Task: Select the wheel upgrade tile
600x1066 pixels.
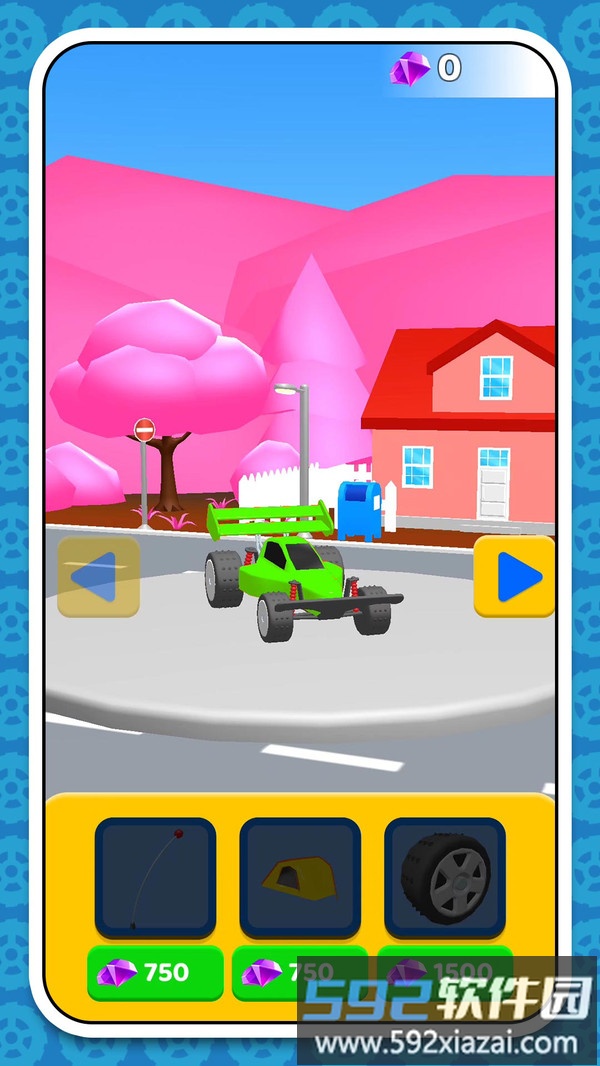Action: tap(444, 877)
